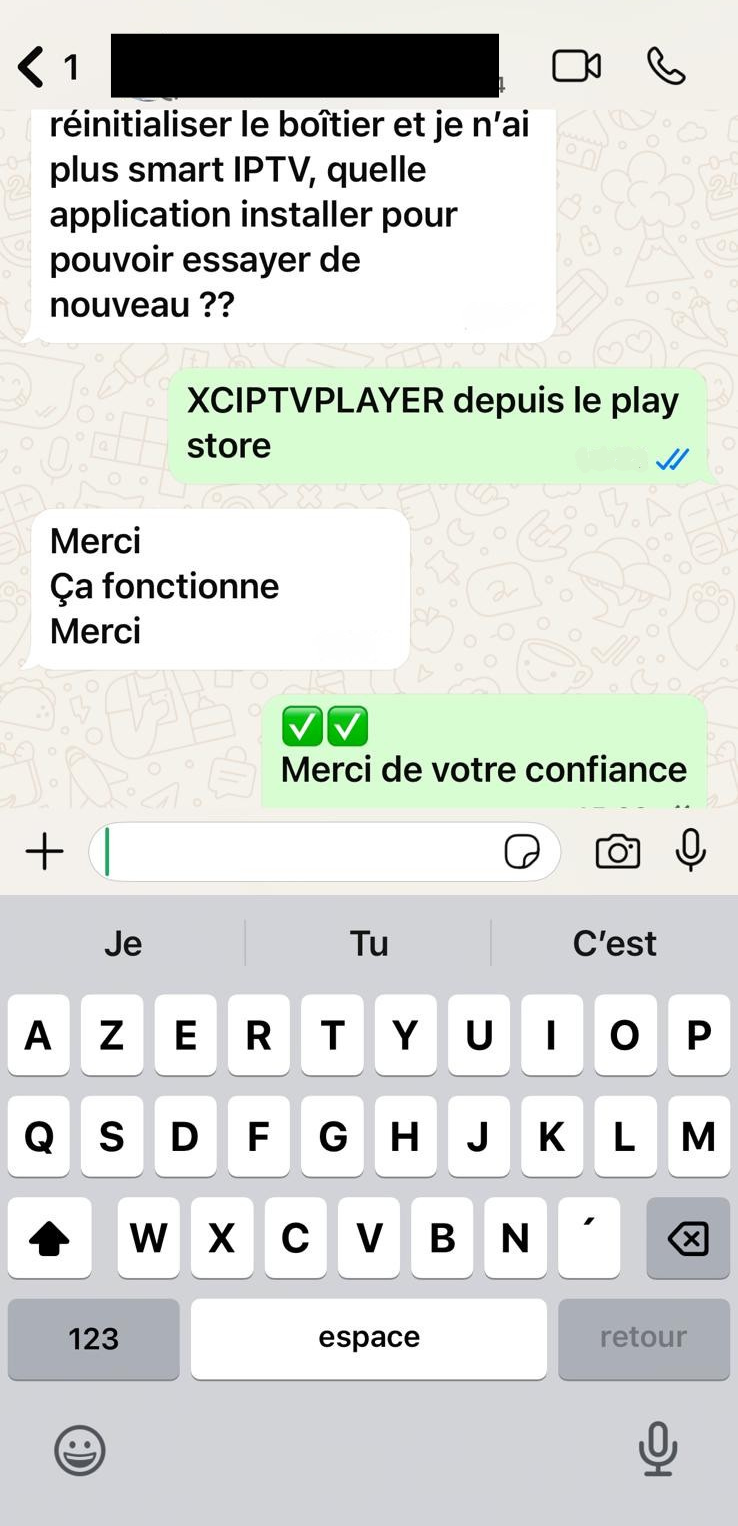Insert the suggestion "C’est"
738x1526 pixels.
pos(614,943)
